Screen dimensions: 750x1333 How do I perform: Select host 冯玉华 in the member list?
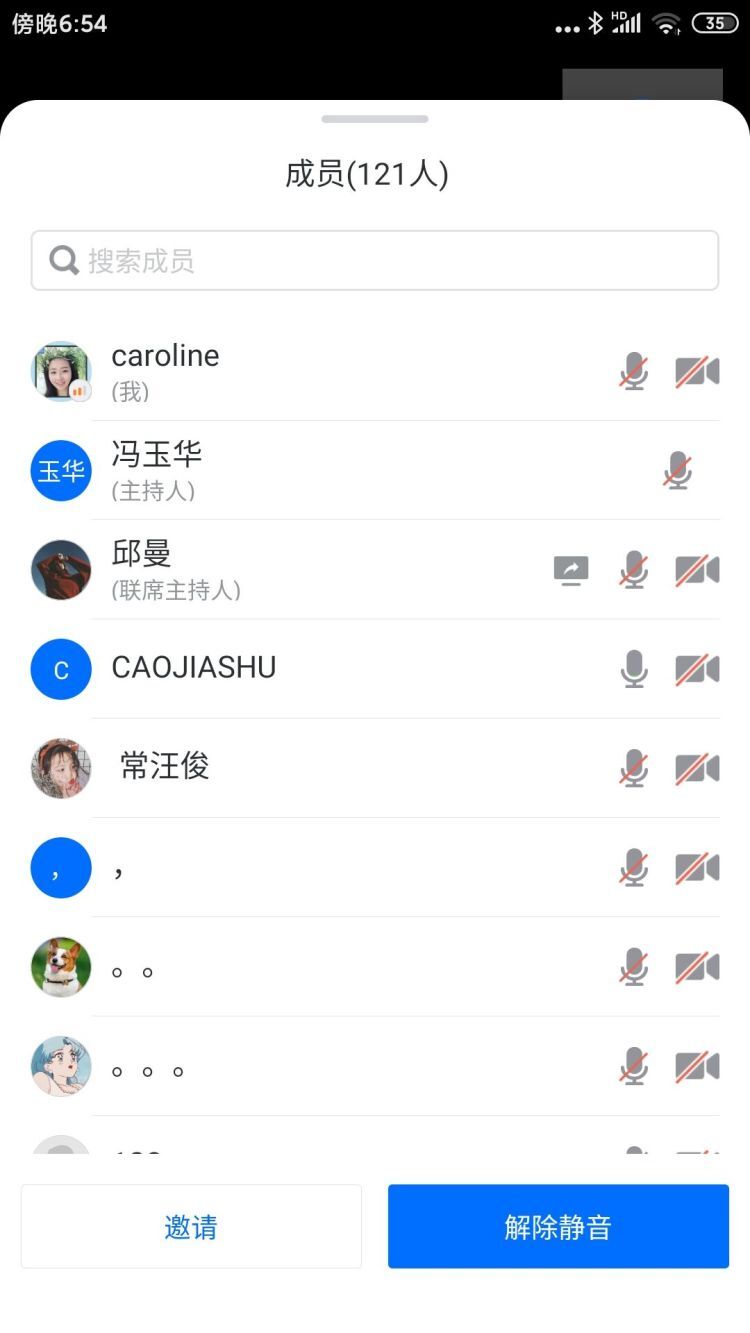point(375,471)
